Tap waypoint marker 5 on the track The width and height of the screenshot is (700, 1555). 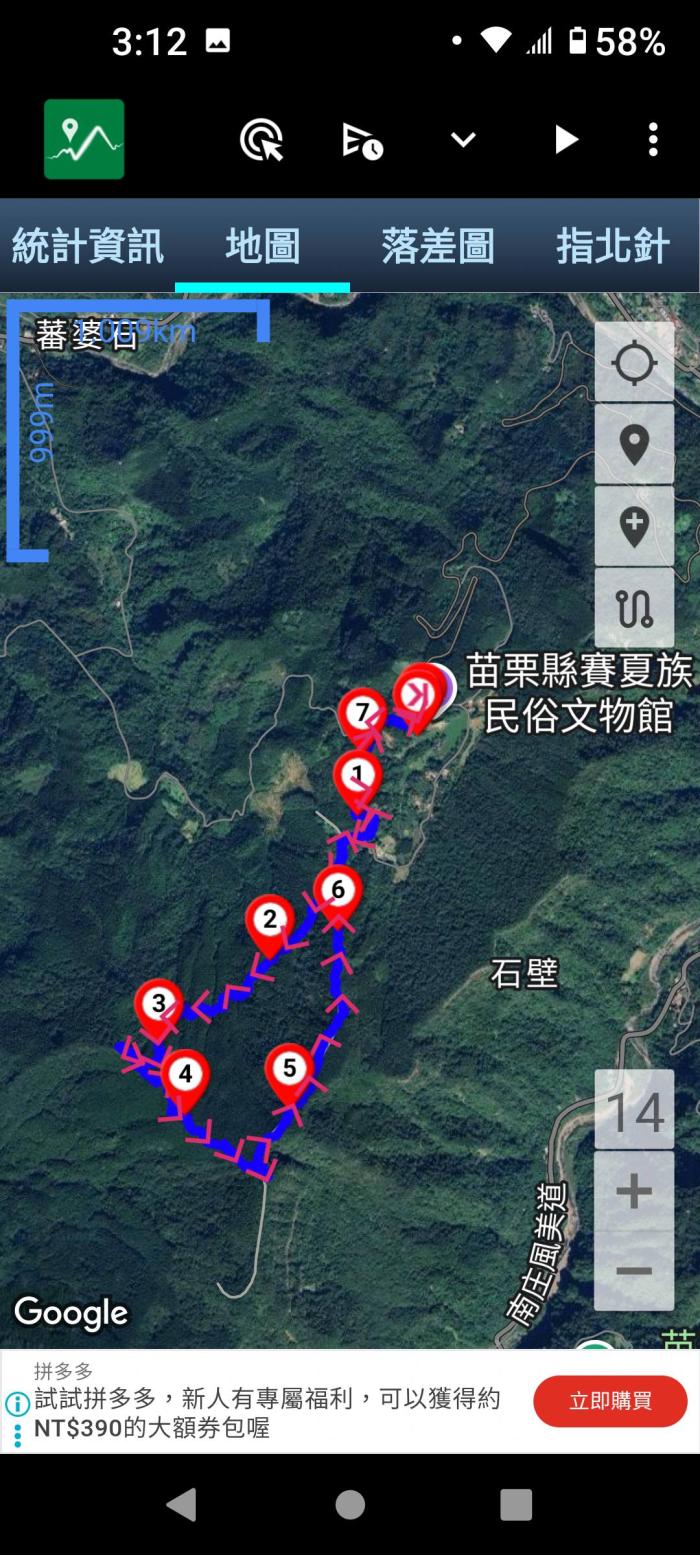click(x=289, y=1069)
